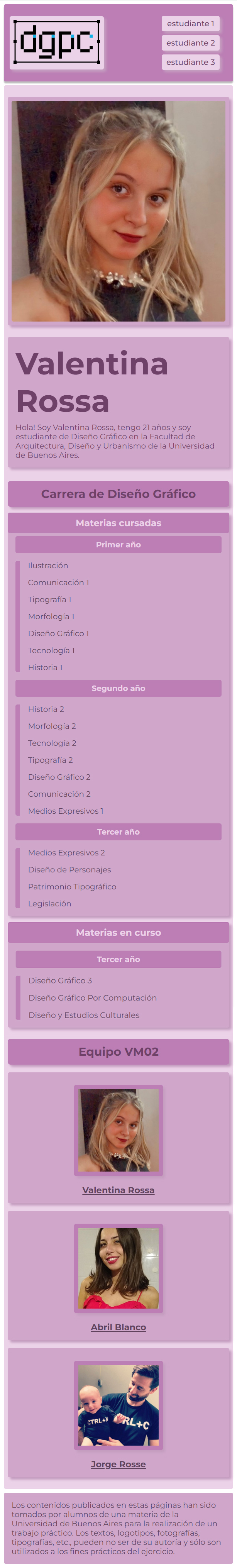Open Jorge Rosse's profile link
The image size is (237, 1568).
[x=118, y=1463]
